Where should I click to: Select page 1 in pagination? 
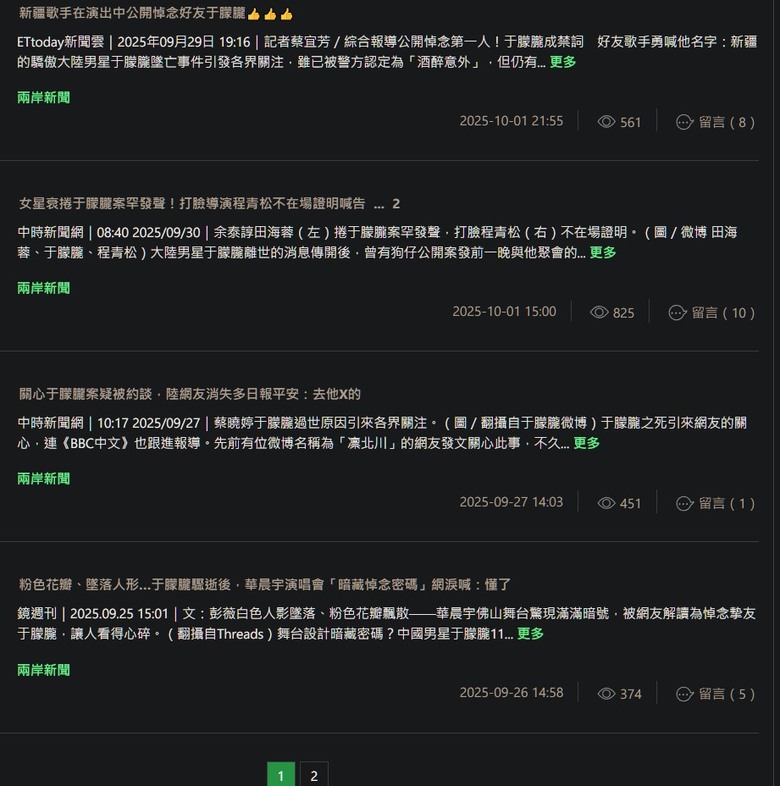pyautogui.click(x=281, y=775)
